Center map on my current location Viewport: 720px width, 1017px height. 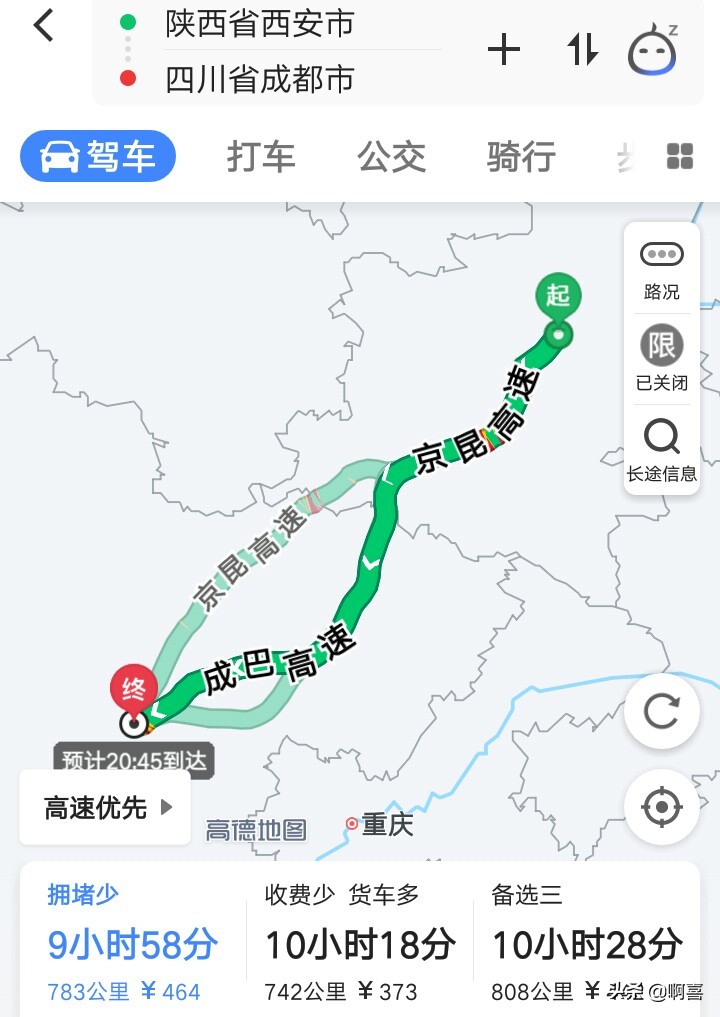click(x=661, y=807)
